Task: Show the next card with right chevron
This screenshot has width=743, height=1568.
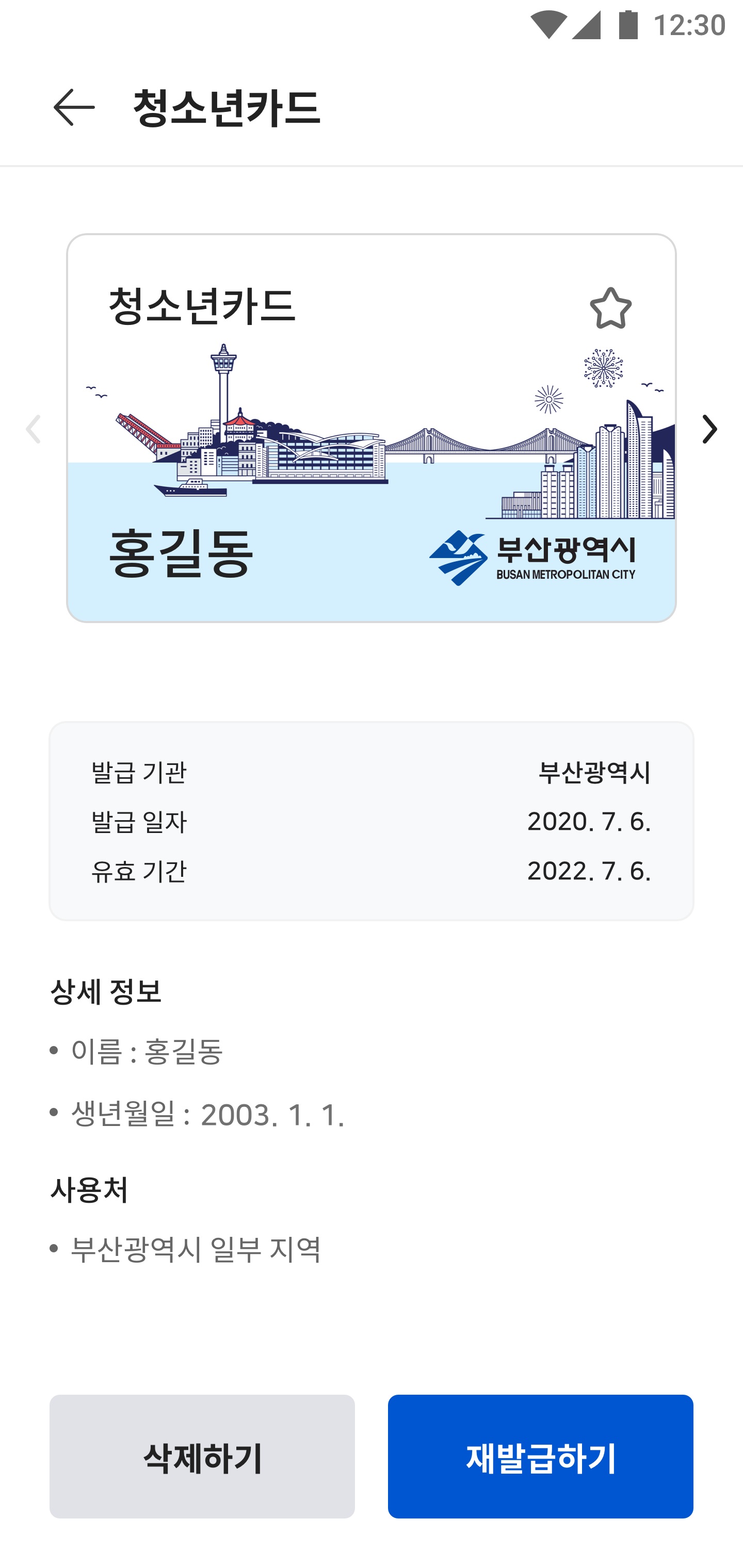Action: 709,429
